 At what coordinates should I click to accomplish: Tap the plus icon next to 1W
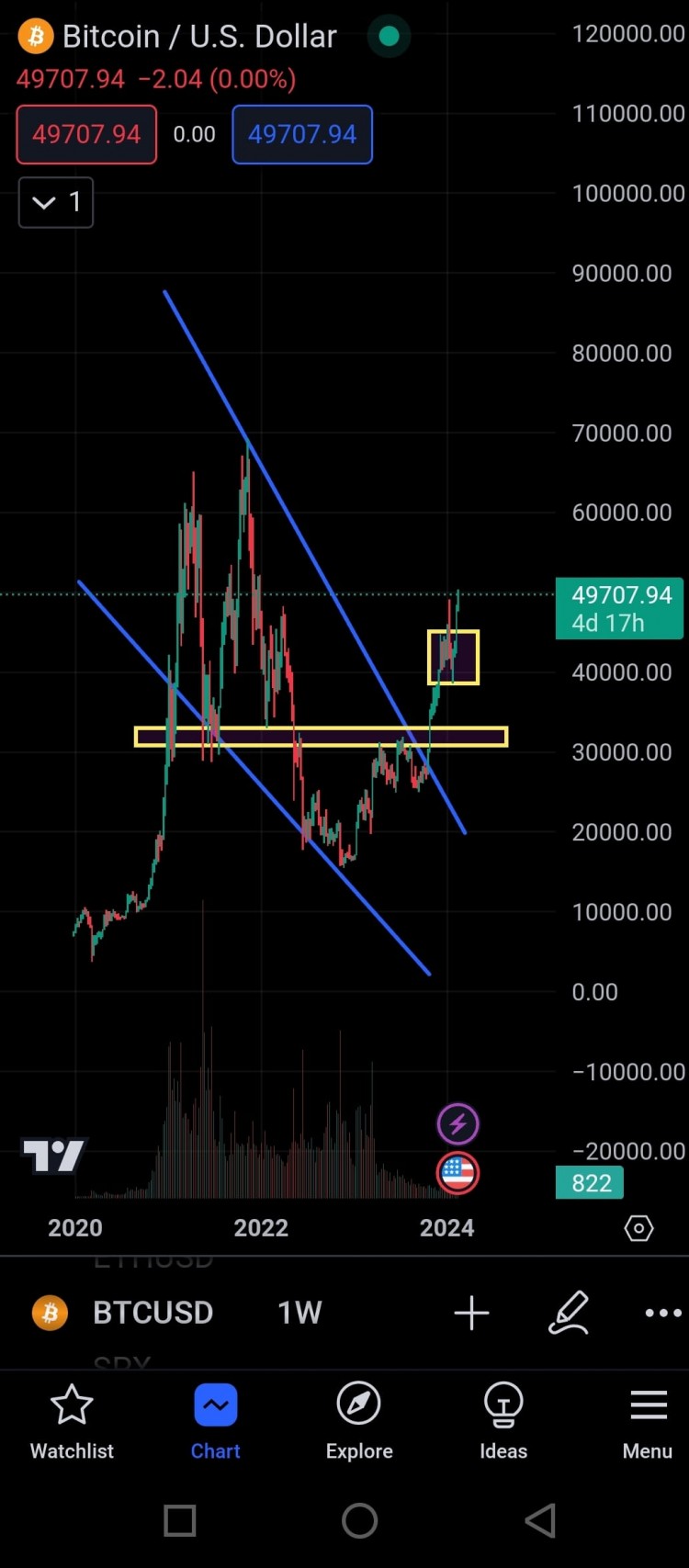(x=471, y=1313)
